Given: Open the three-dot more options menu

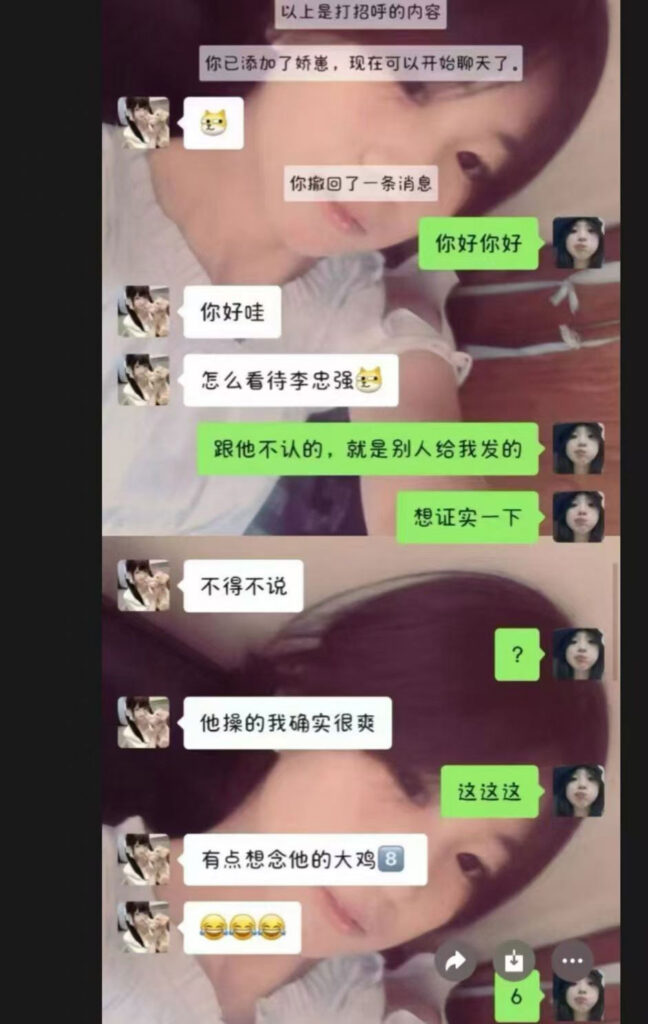Looking at the screenshot, I should (572, 961).
